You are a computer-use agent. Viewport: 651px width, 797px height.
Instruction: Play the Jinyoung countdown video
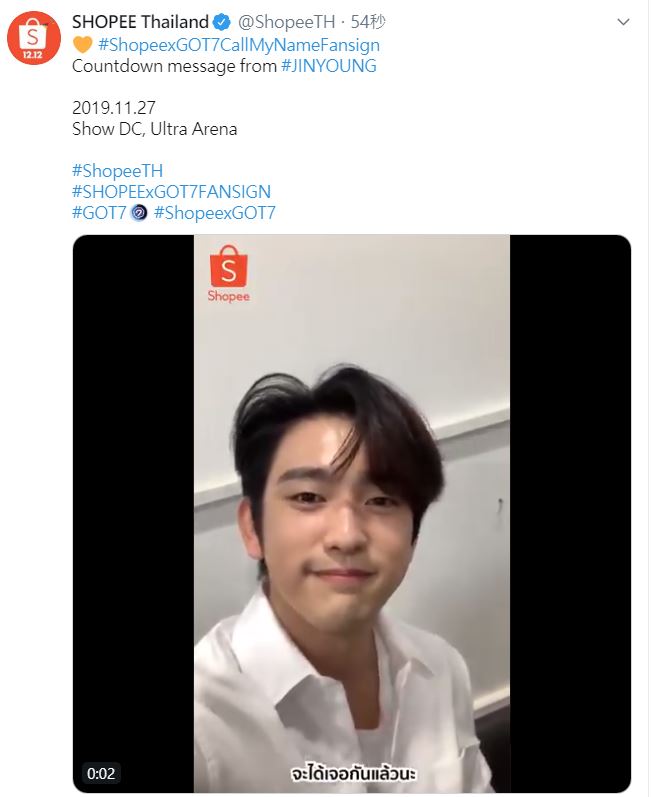coord(352,514)
